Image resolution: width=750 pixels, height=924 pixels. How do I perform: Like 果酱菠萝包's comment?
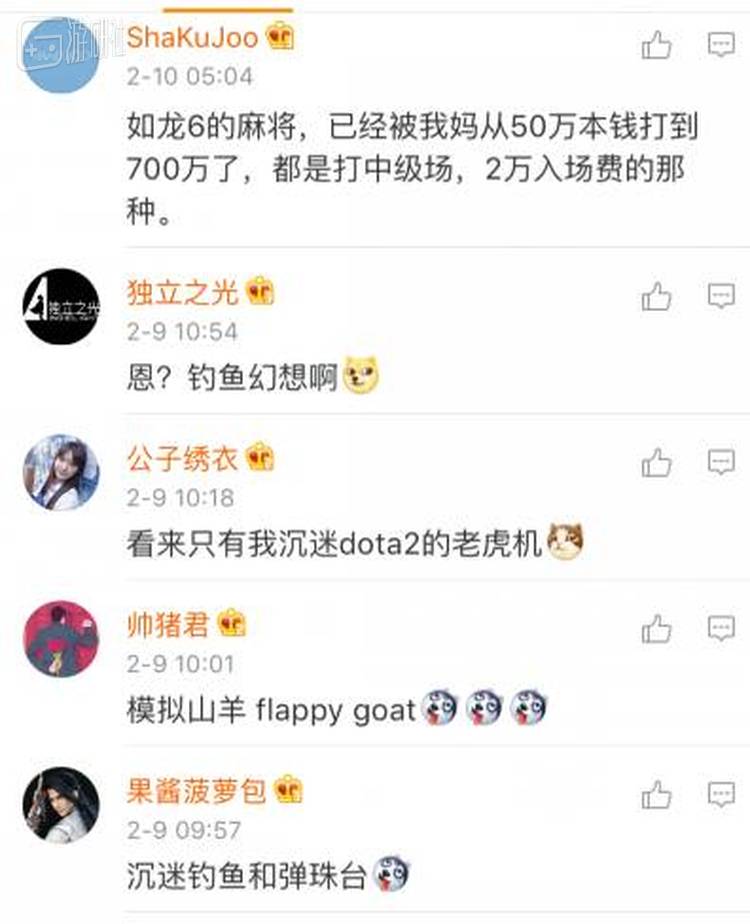coord(657,796)
